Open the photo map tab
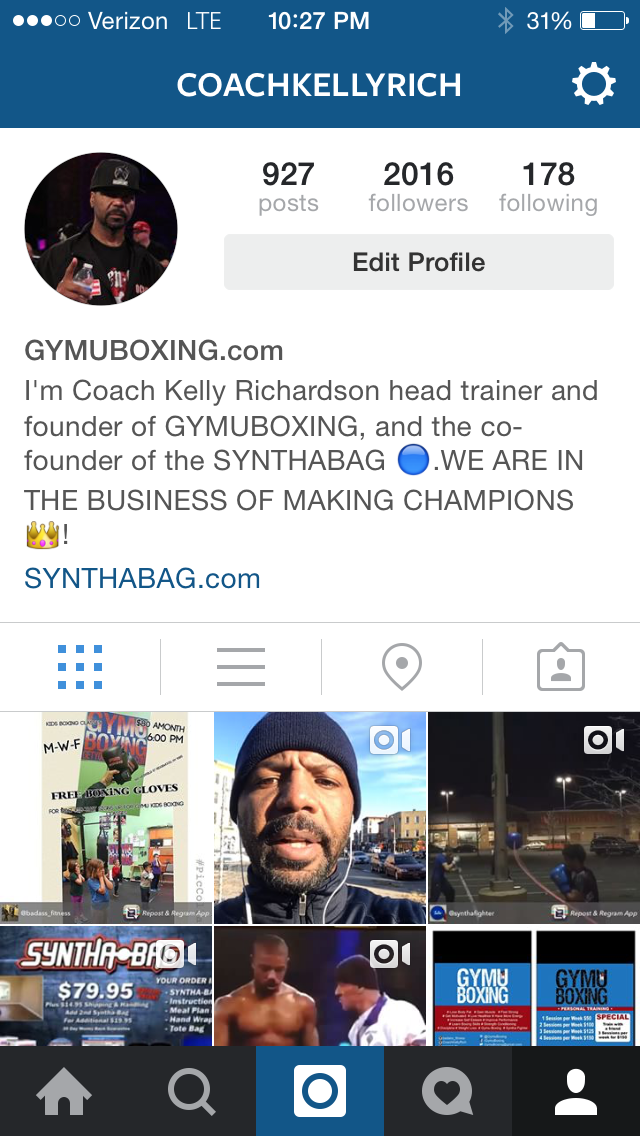The image size is (640, 1136). 402,667
